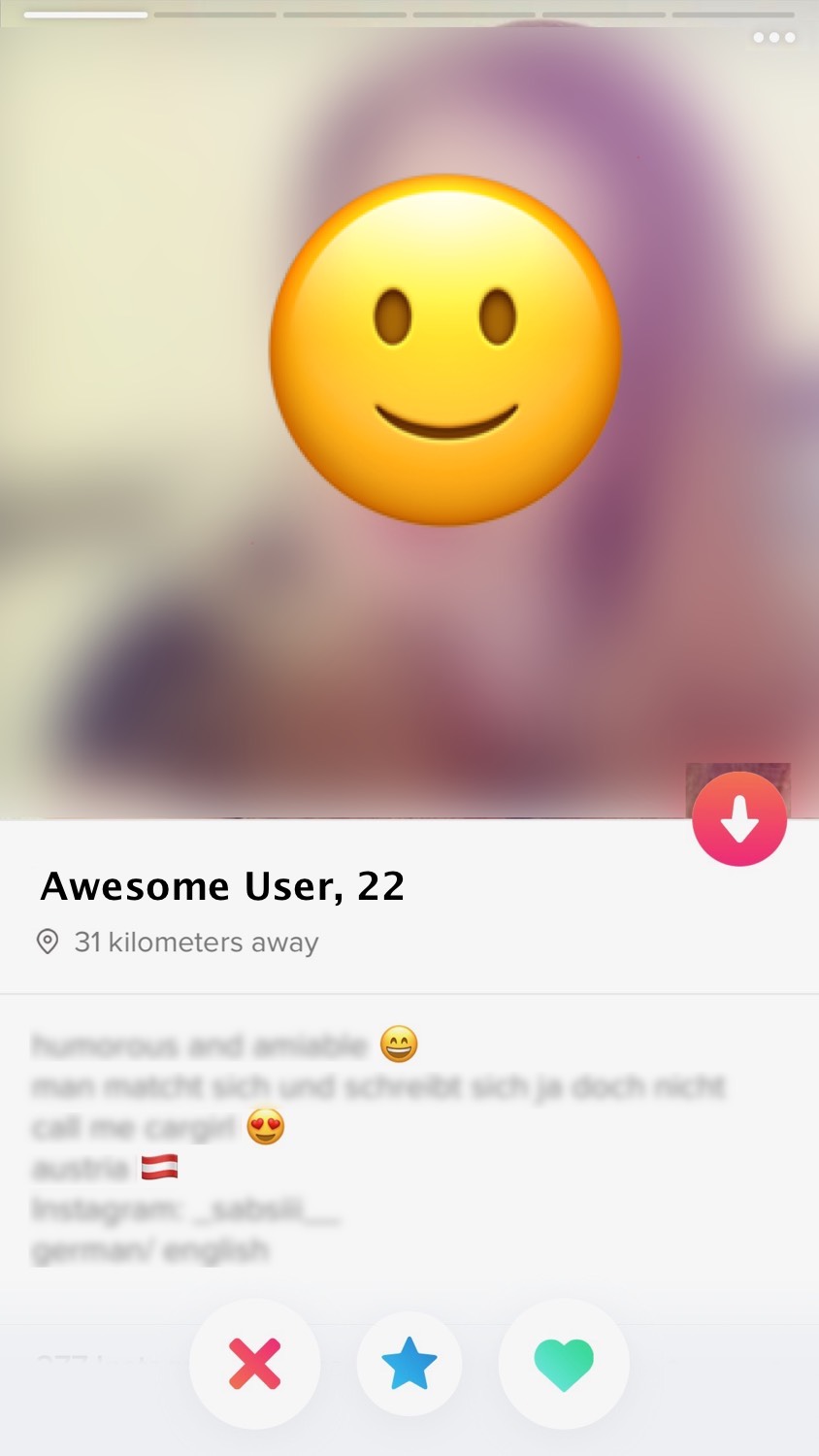Pass on this profile with the X

254,1364
